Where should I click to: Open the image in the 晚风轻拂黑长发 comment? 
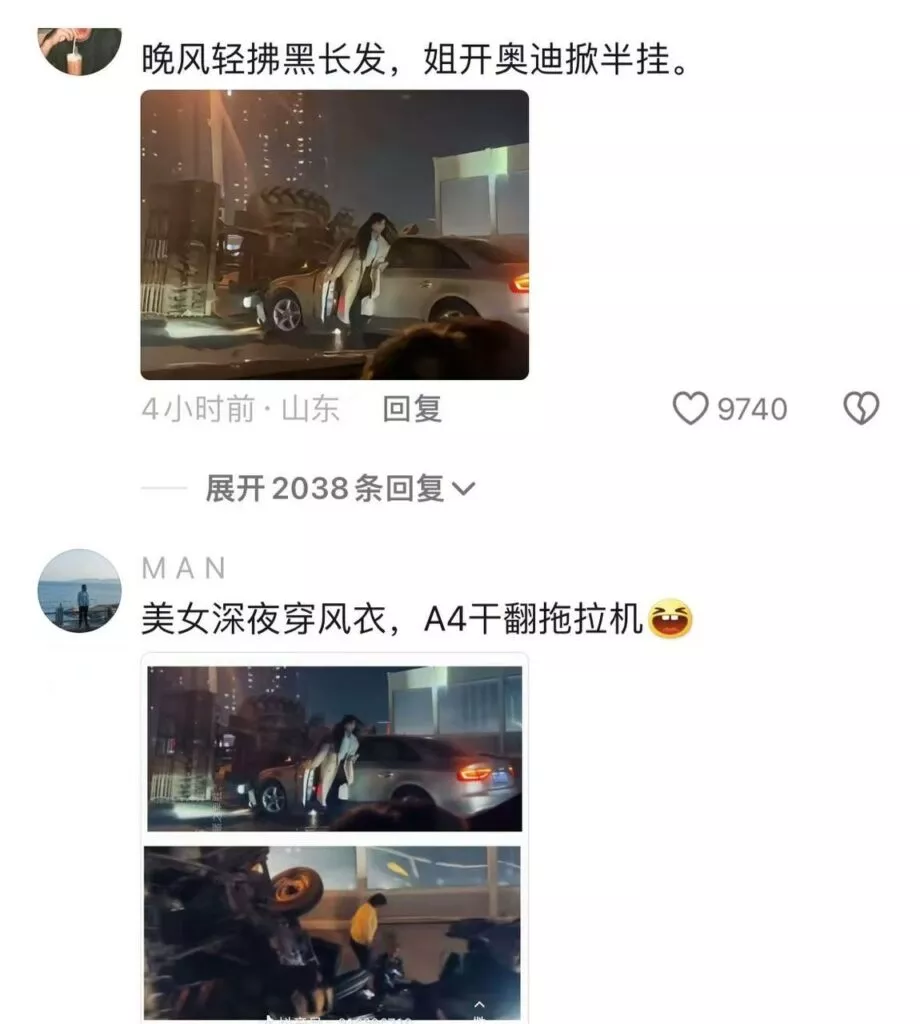[x=334, y=235]
